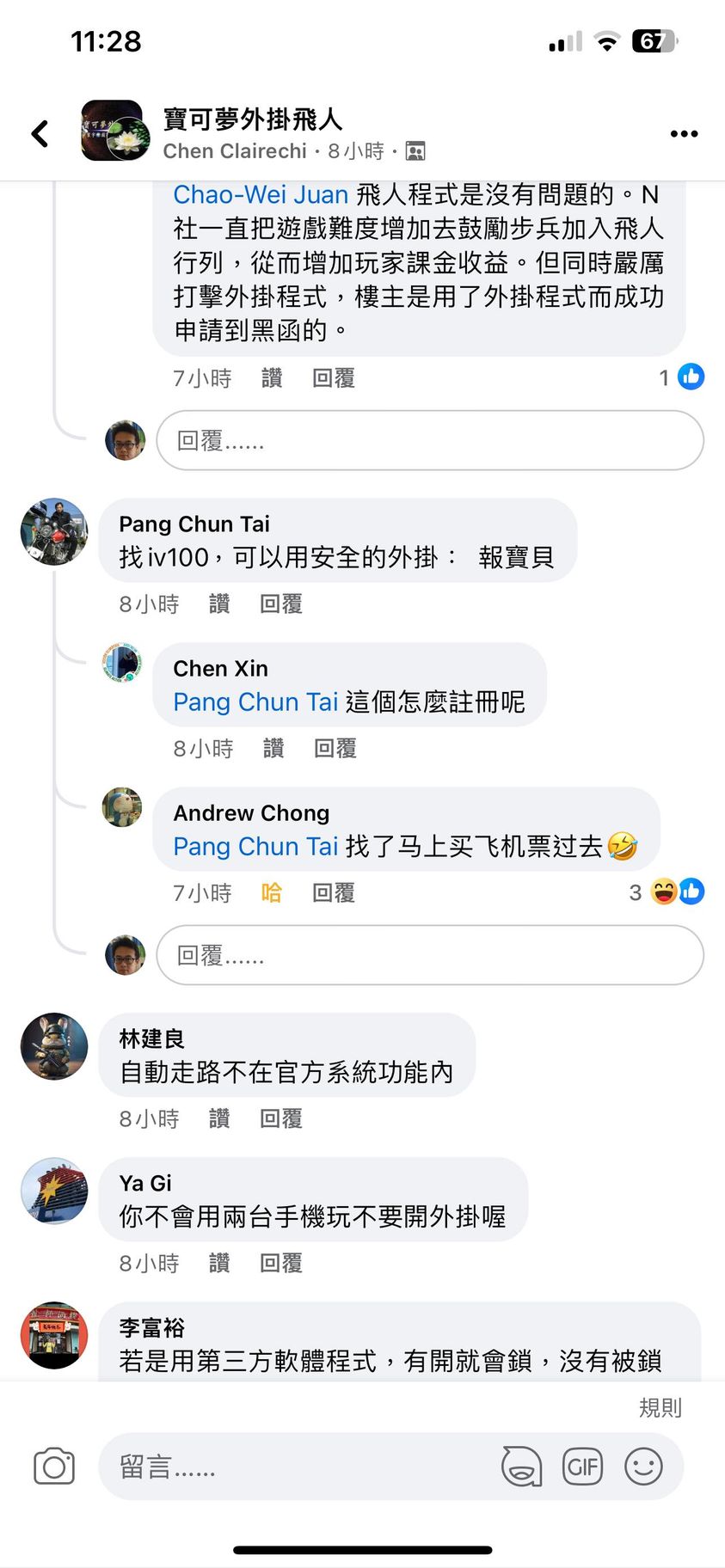Open the three-dot overflow menu

(x=684, y=133)
